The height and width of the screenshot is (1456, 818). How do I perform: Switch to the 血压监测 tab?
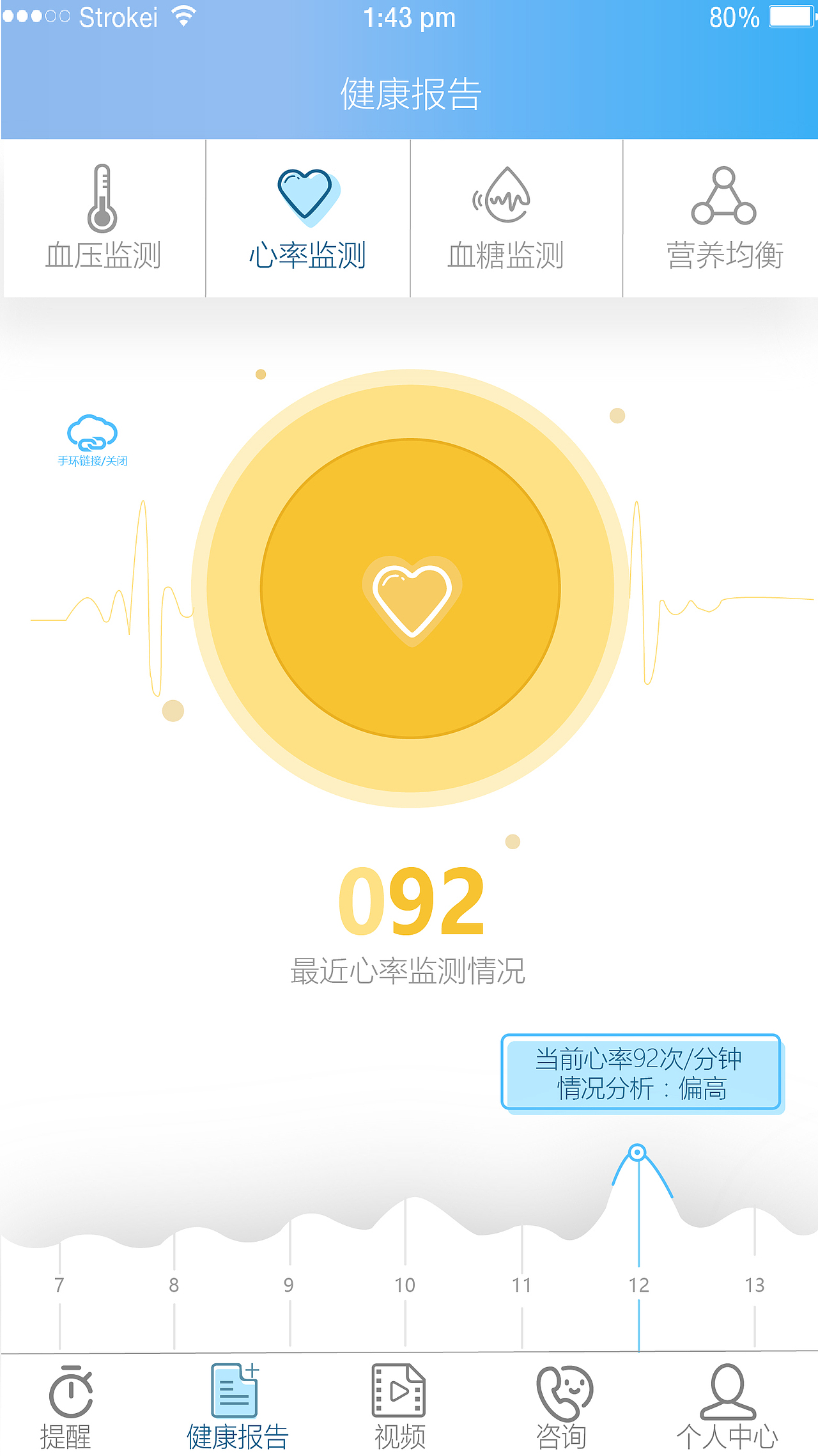pyautogui.click(x=104, y=219)
